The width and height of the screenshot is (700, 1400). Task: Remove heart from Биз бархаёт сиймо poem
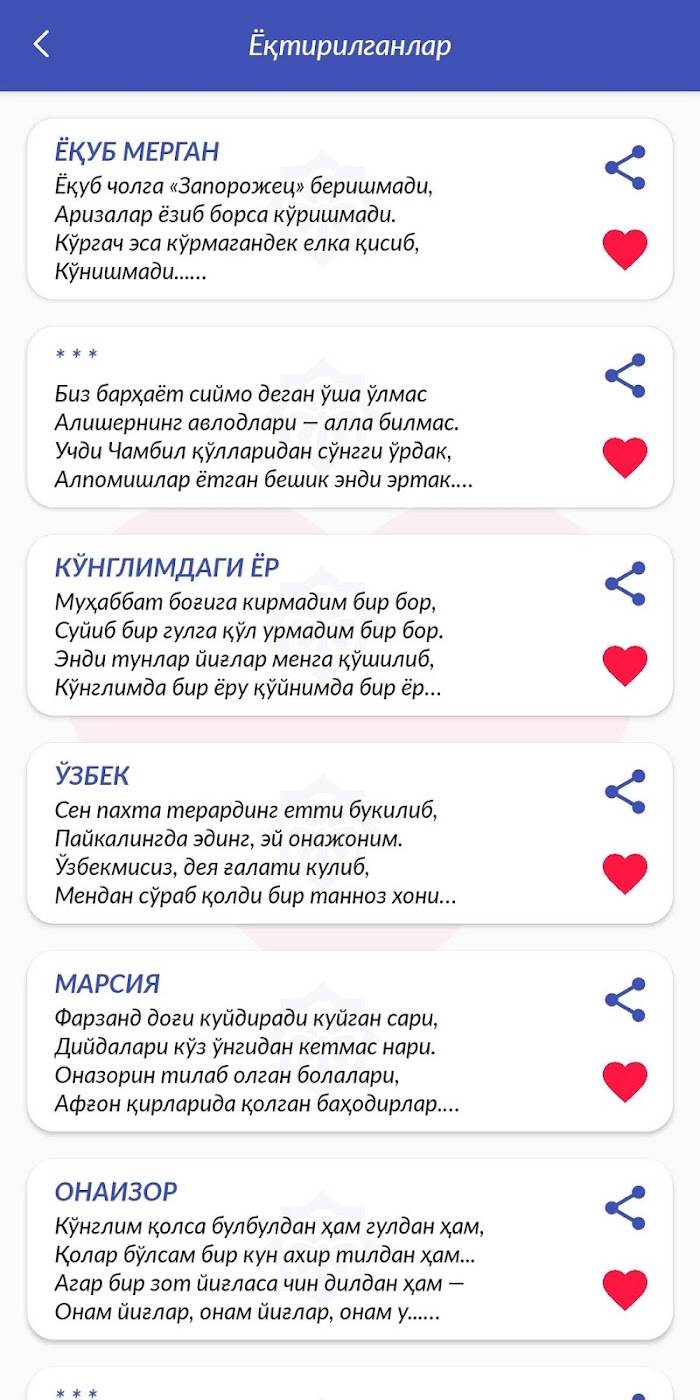coord(625,458)
